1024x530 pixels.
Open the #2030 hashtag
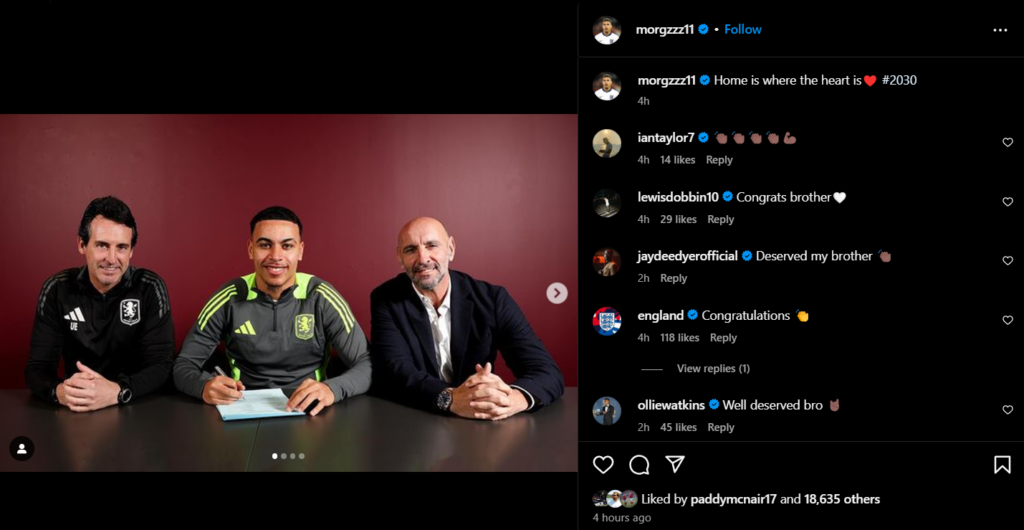899,80
